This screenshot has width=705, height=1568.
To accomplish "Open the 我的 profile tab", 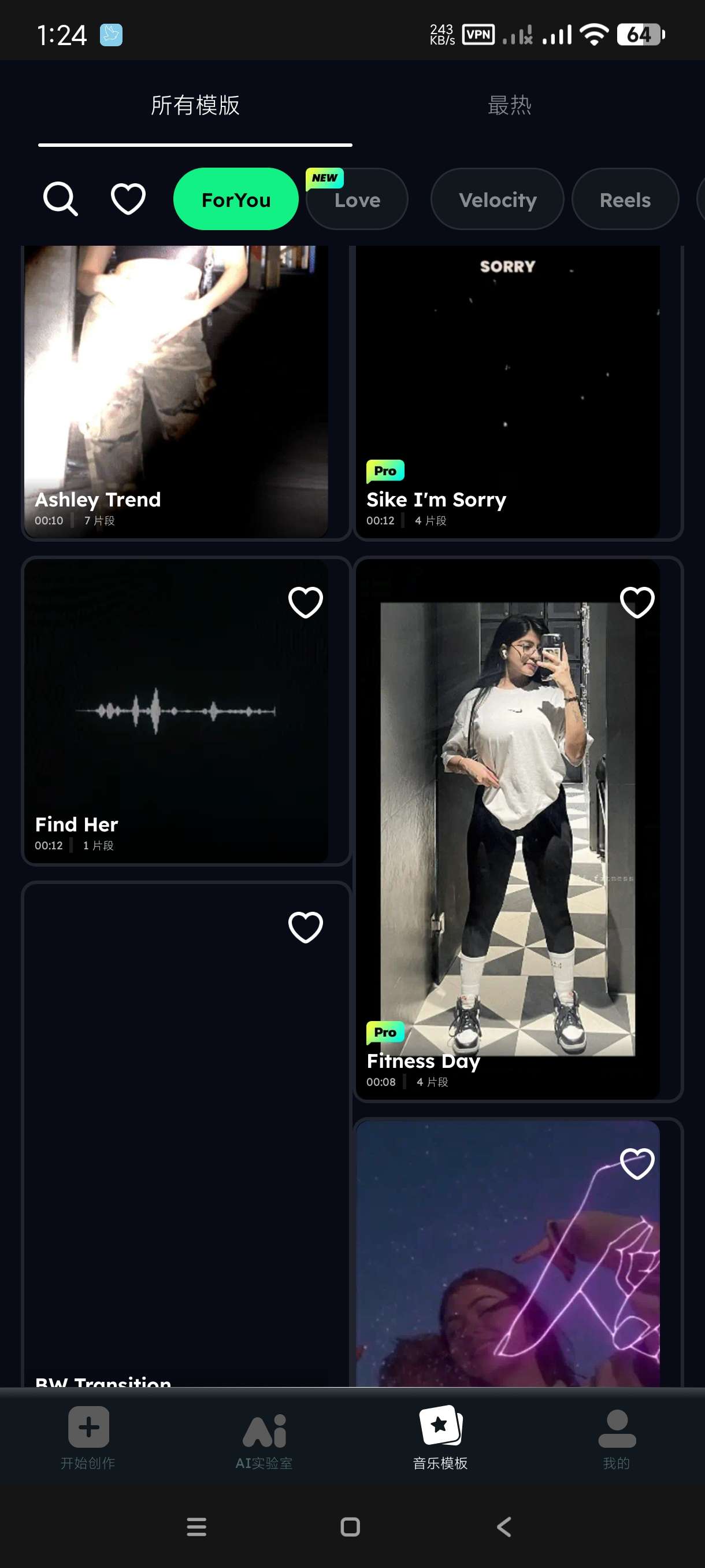I will pyautogui.click(x=616, y=1438).
